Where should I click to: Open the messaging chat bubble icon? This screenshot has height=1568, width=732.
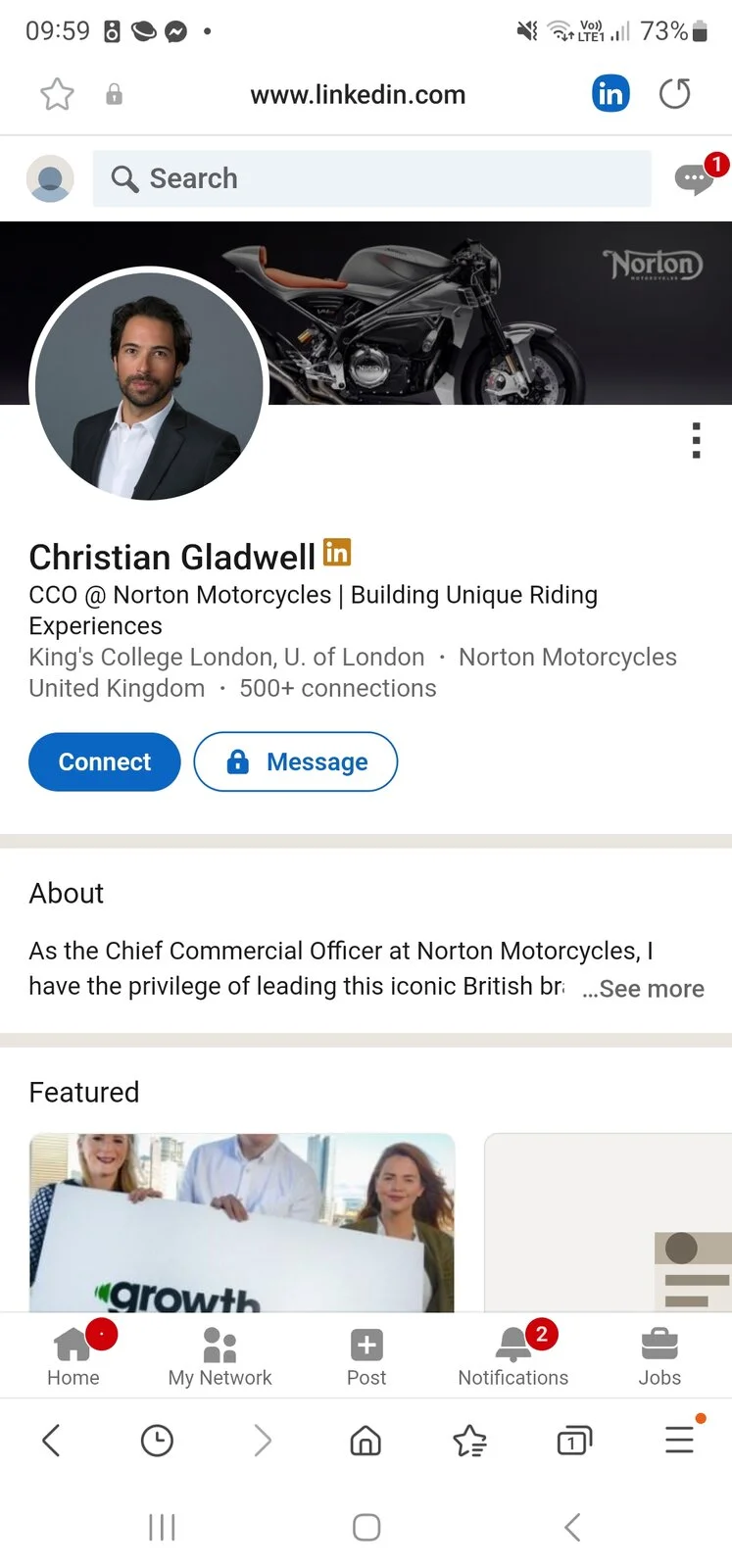click(694, 178)
